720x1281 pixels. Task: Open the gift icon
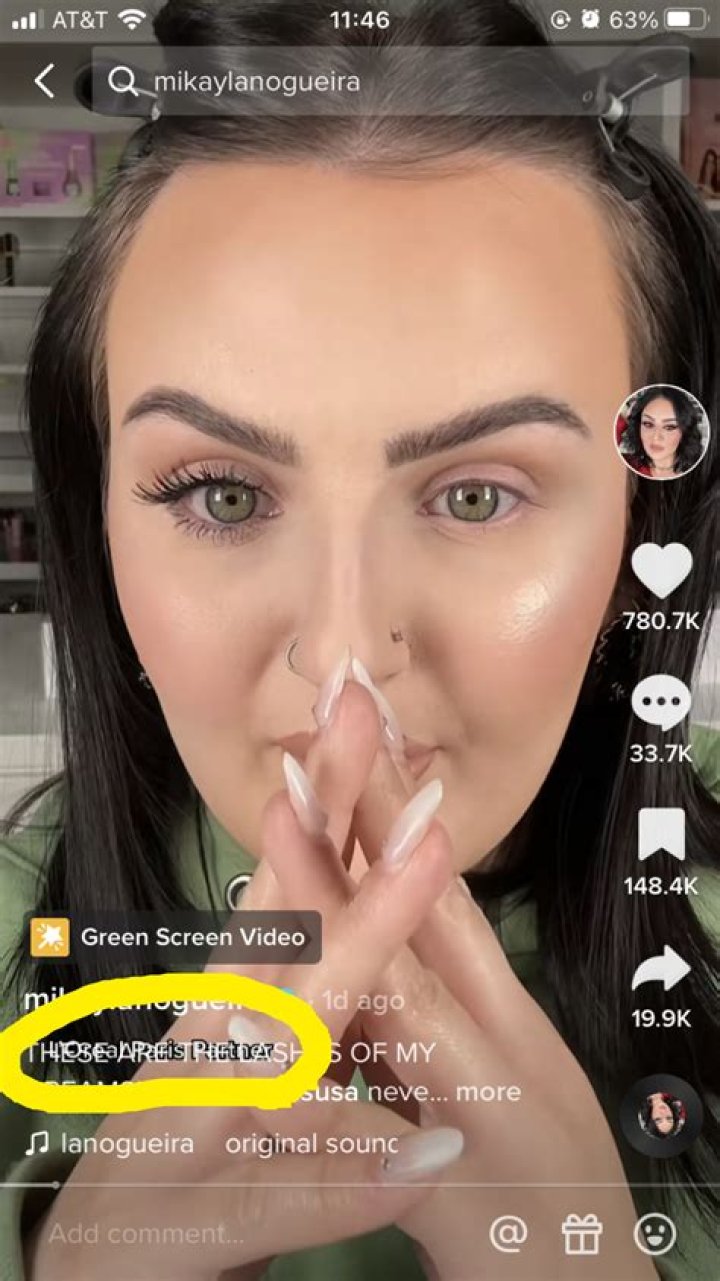point(582,1234)
